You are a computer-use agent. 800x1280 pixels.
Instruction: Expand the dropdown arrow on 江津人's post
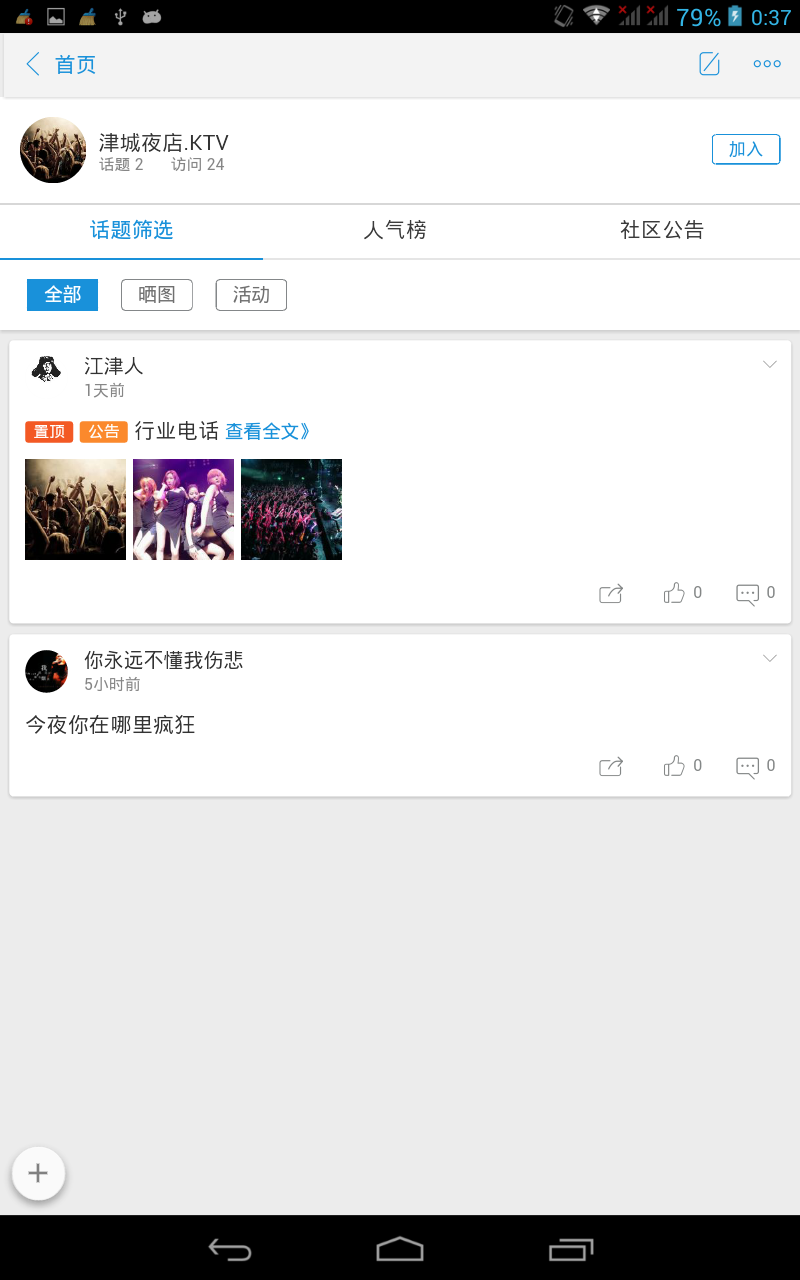[x=769, y=364]
